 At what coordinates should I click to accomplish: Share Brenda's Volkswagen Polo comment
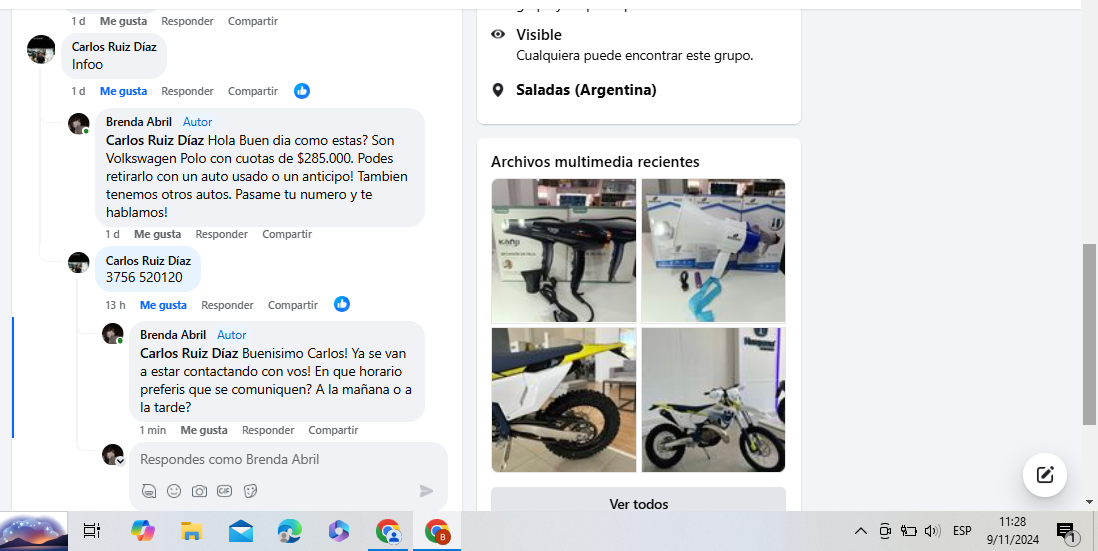[287, 234]
